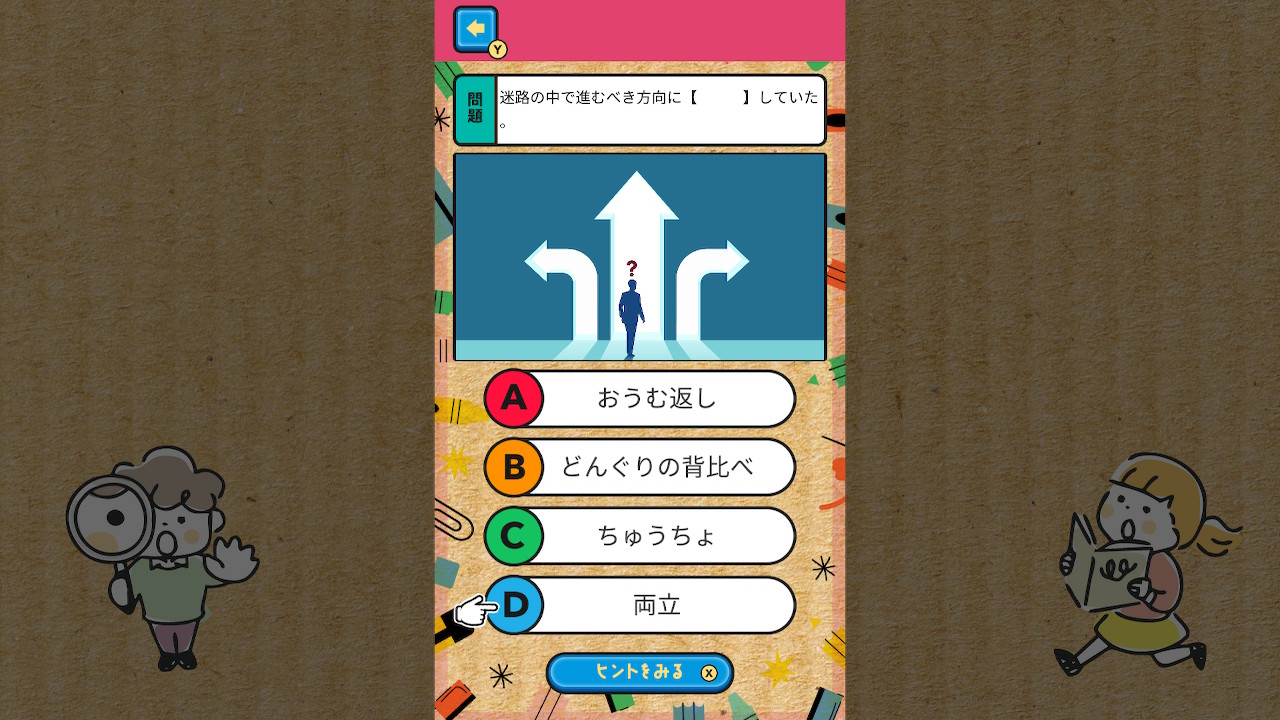Viewport: 1280px width, 720px height.
Task: Choose answer B どんぐりの背比べ
Action: click(640, 467)
